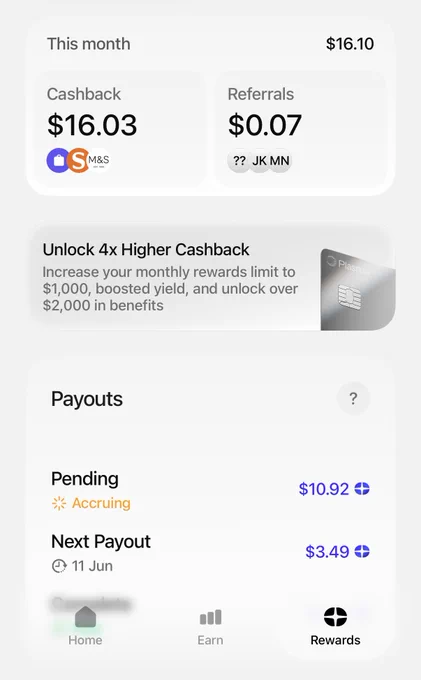The width and height of the screenshot is (421, 680).
Task: Switch to the Home tab
Action: tap(85, 626)
